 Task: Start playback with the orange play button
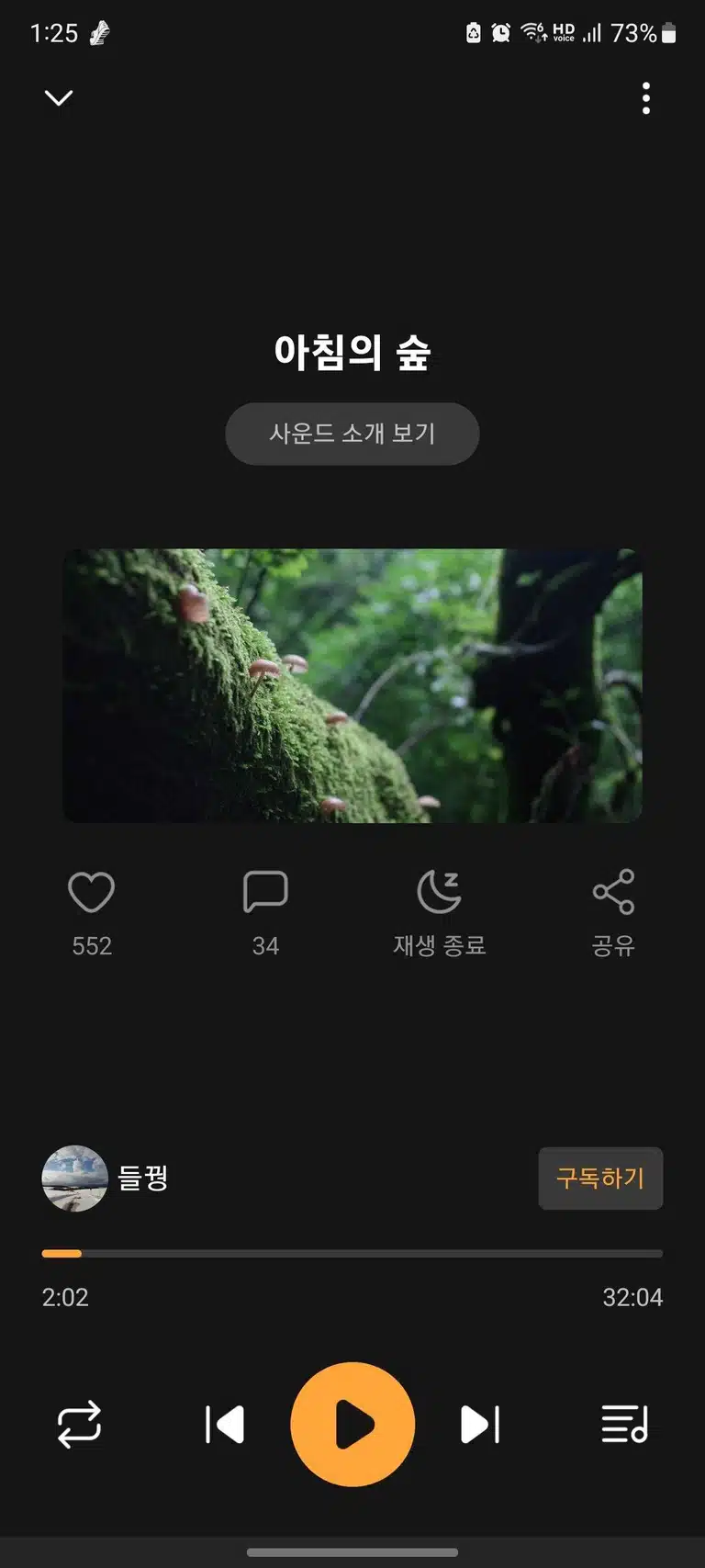352,1425
